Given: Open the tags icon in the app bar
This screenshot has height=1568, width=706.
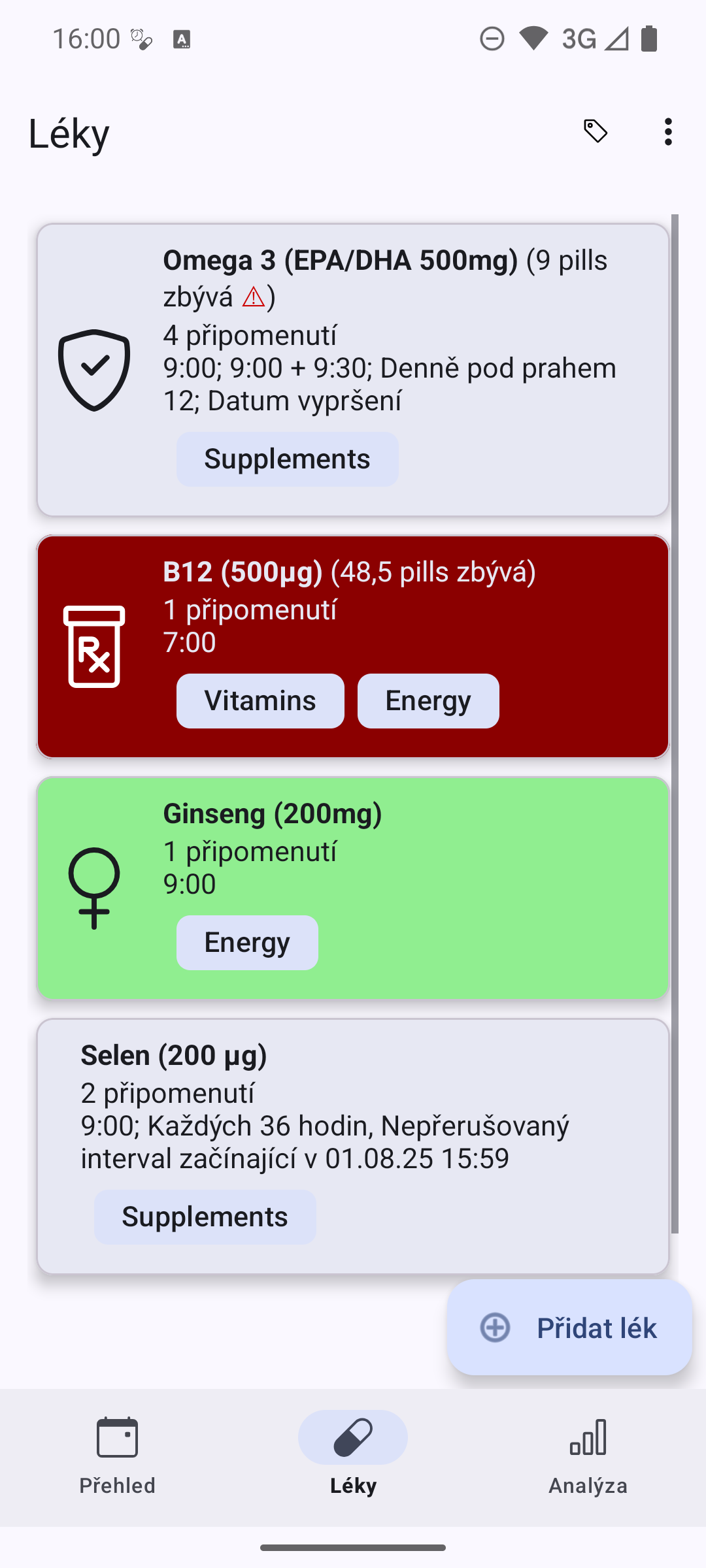Looking at the screenshot, I should click(x=595, y=132).
